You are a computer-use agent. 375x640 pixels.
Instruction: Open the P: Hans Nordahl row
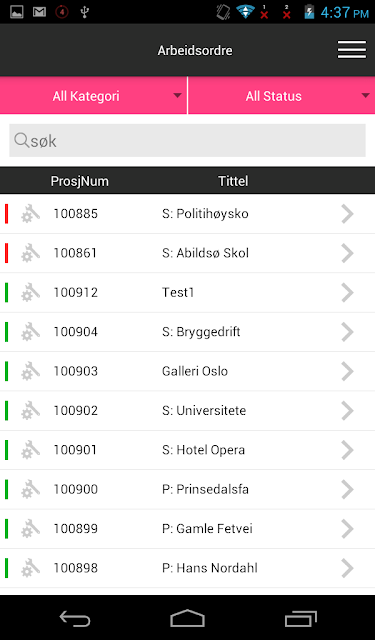point(187,568)
